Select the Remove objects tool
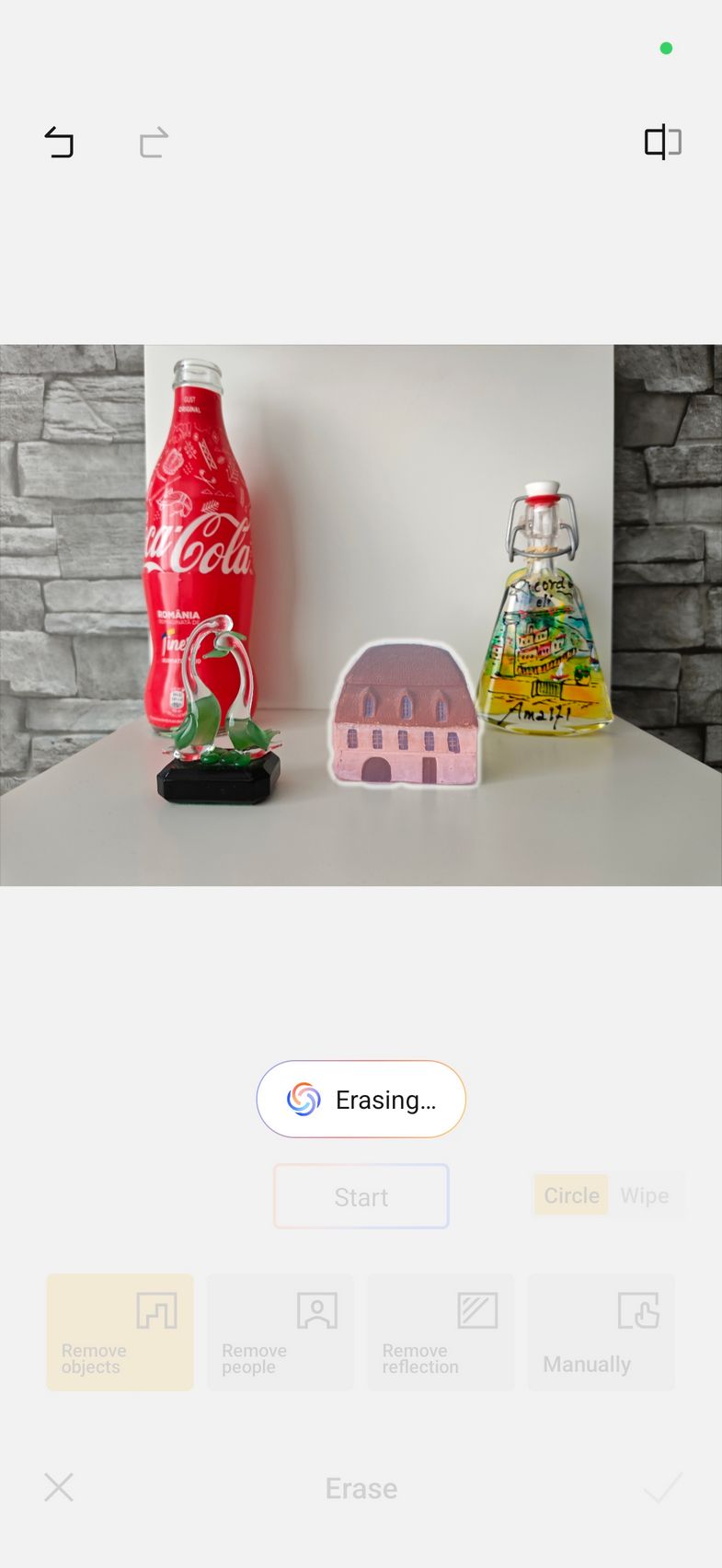The width and height of the screenshot is (722, 1568). 120,1332
